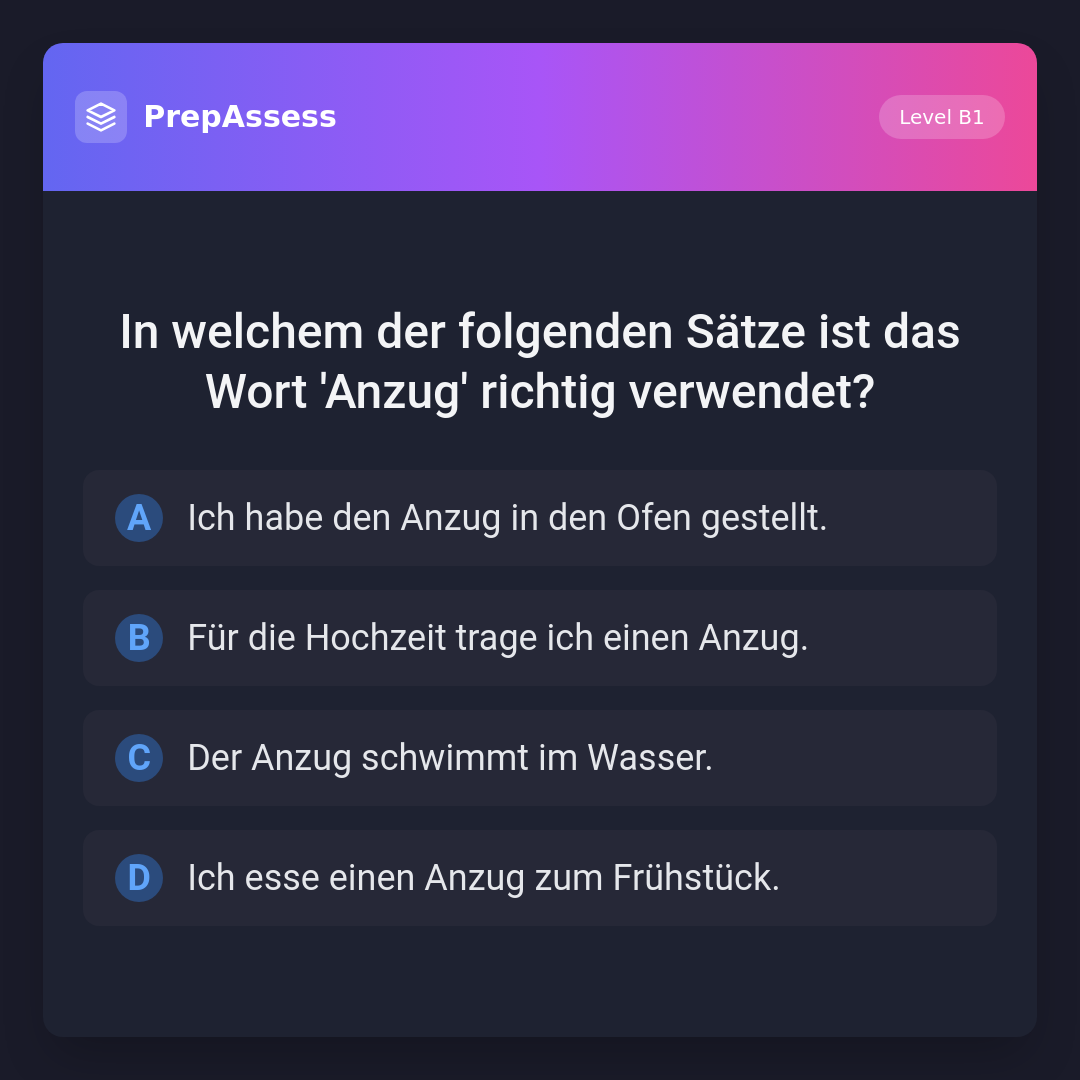Select answer D about Frühstück
Screen dimensions: 1080x1080
pos(540,878)
